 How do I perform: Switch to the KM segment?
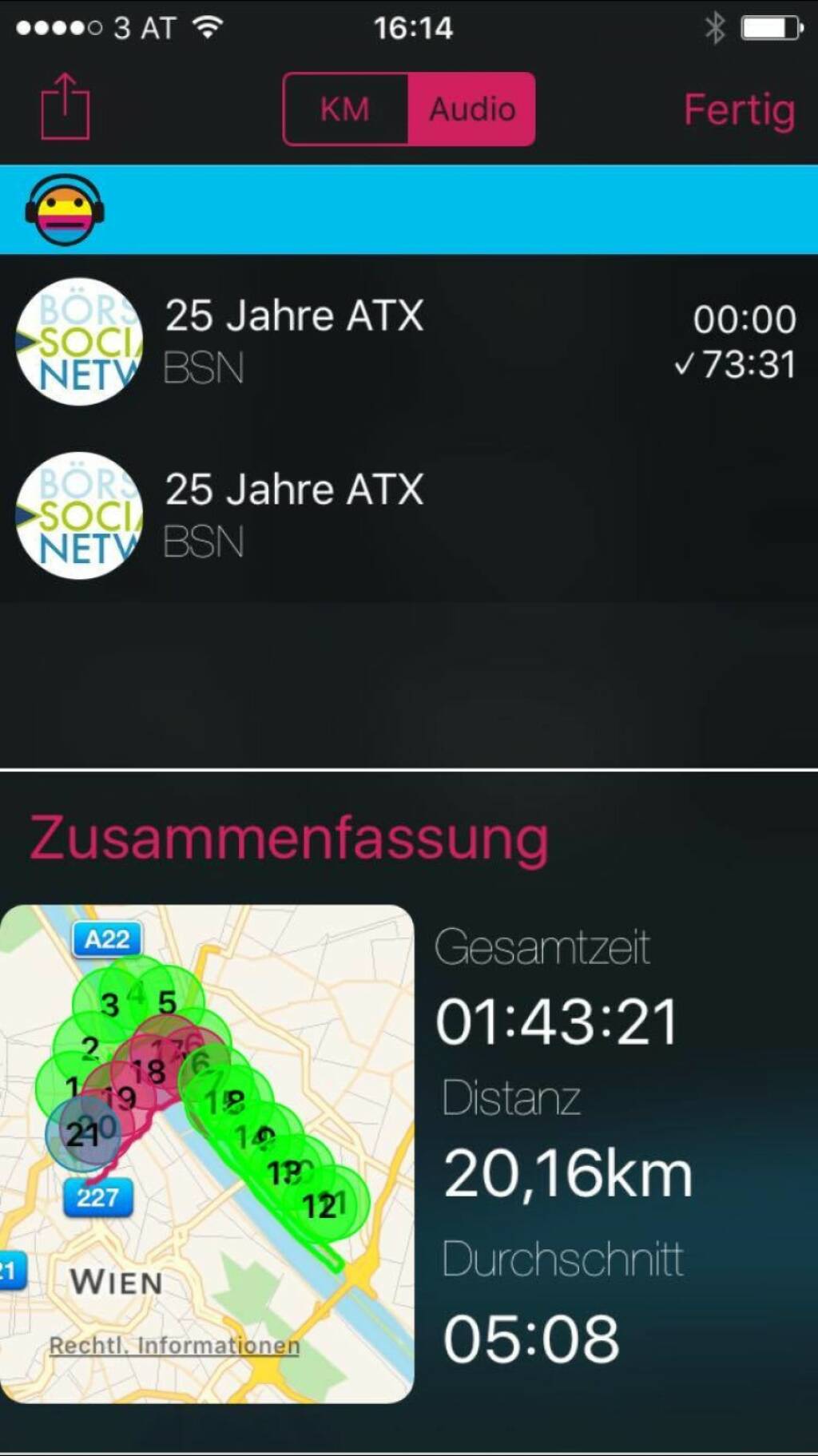pyautogui.click(x=345, y=109)
